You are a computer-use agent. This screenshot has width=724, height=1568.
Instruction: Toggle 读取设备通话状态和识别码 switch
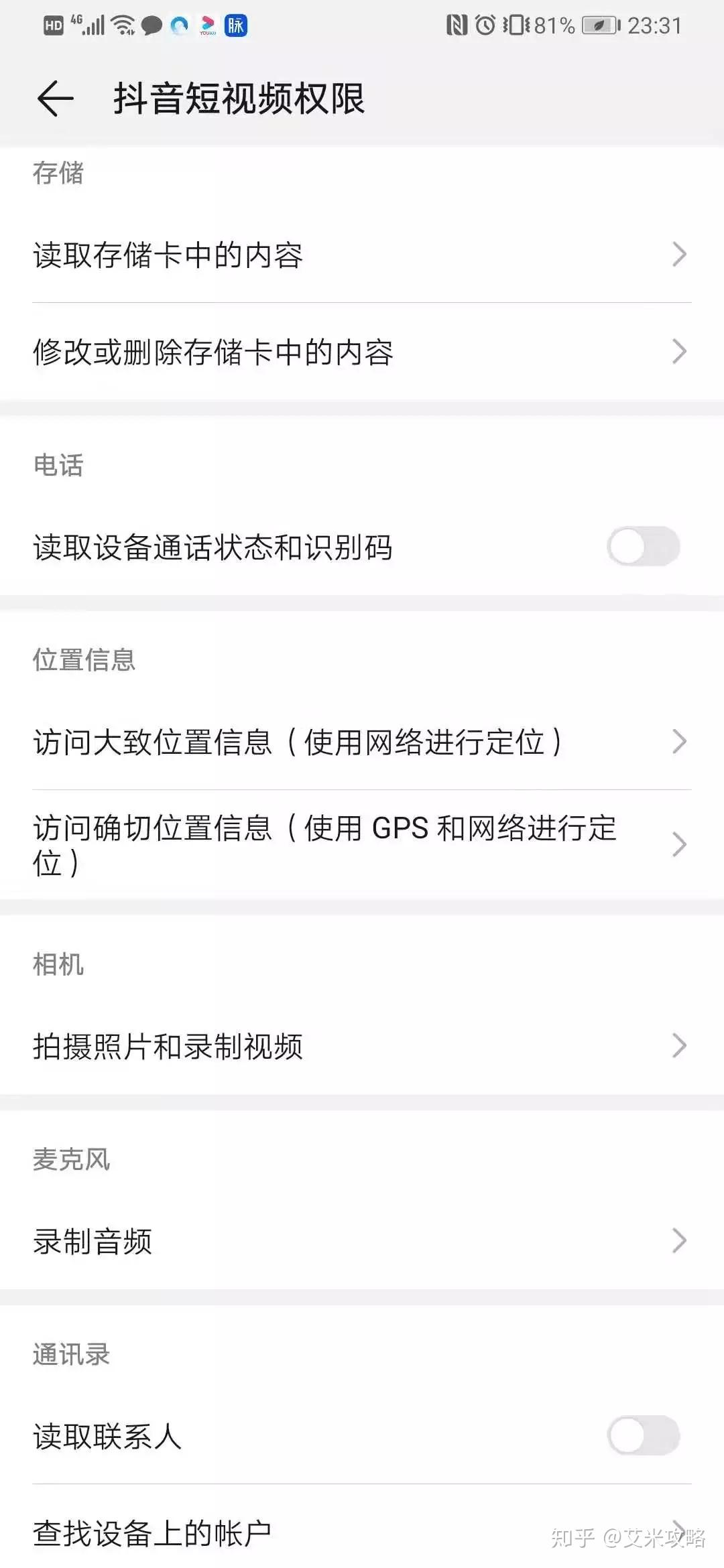click(643, 547)
